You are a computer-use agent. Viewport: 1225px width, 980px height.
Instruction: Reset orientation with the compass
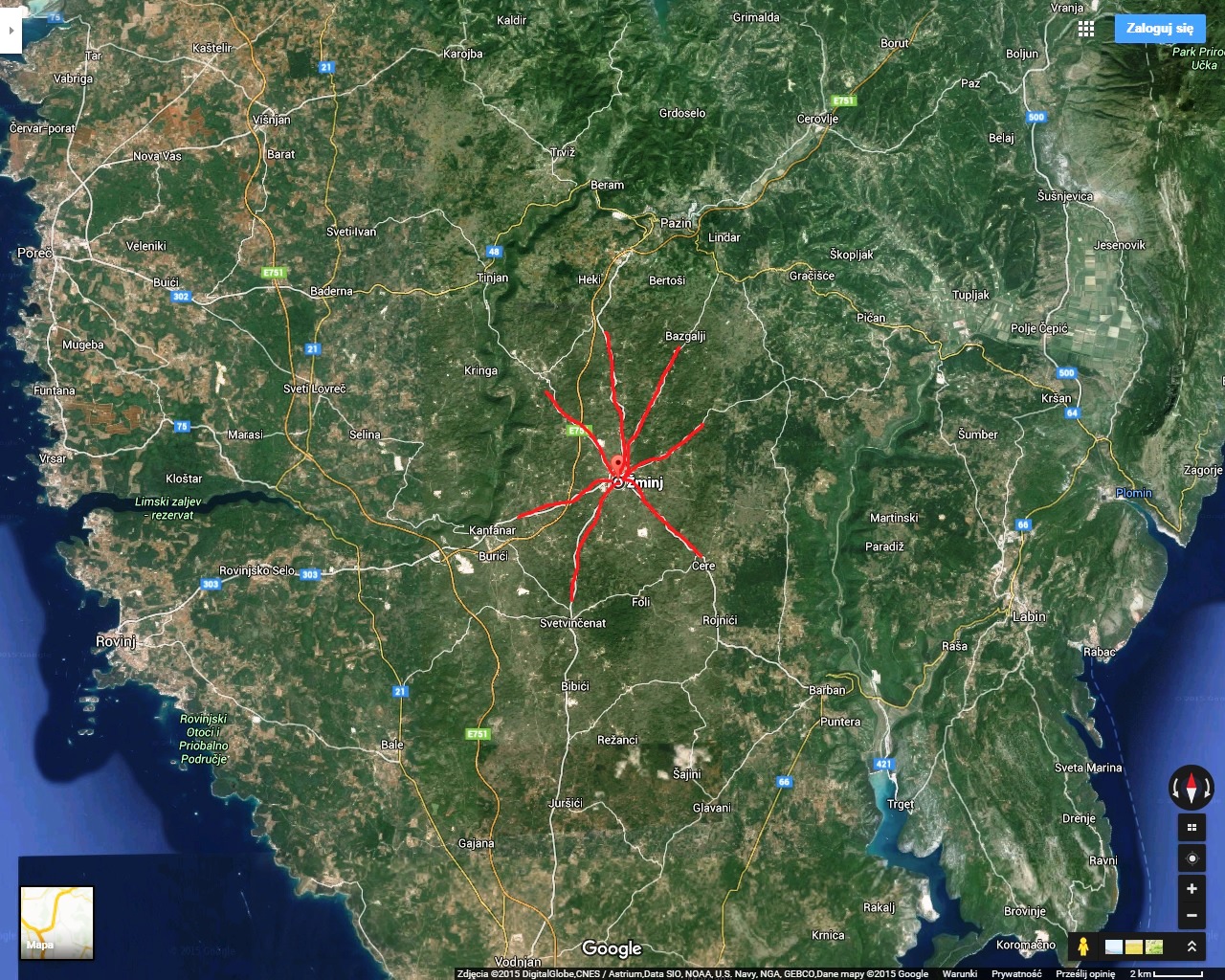(1191, 789)
